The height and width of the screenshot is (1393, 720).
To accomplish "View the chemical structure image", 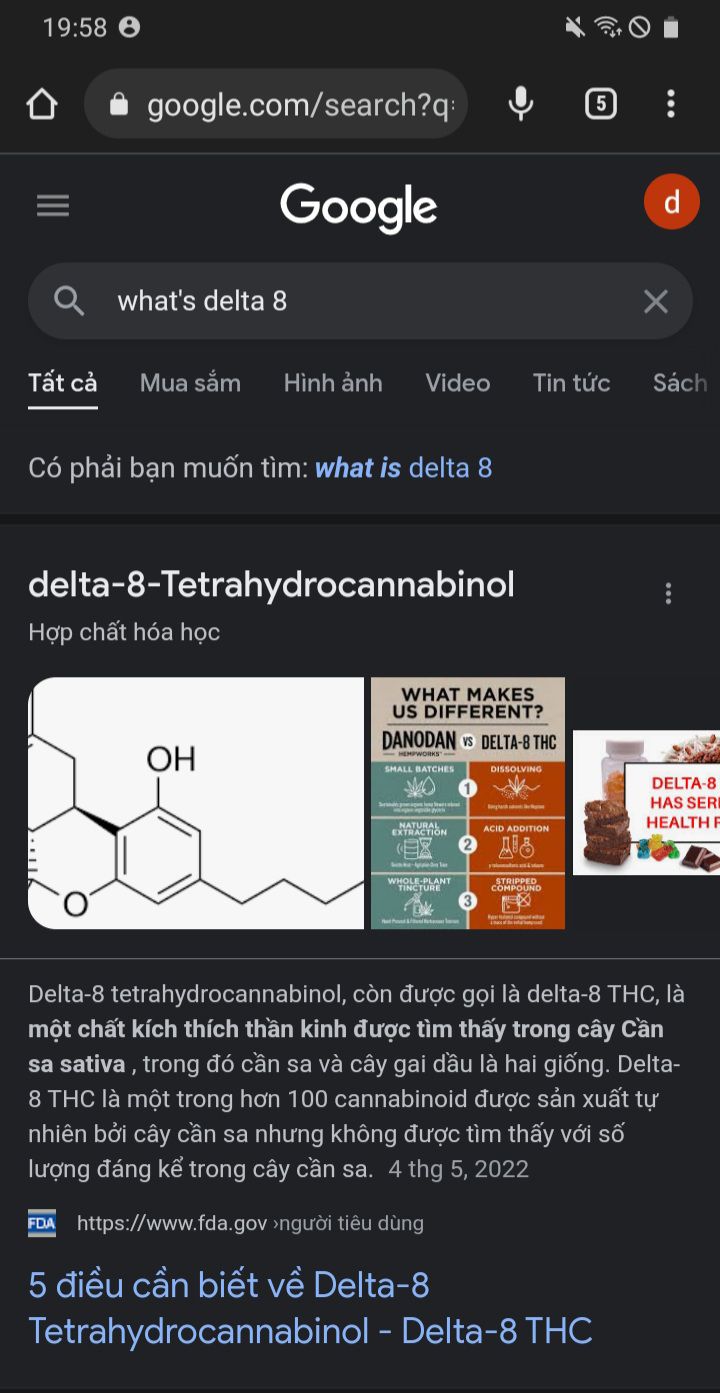I will [x=196, y=803].
